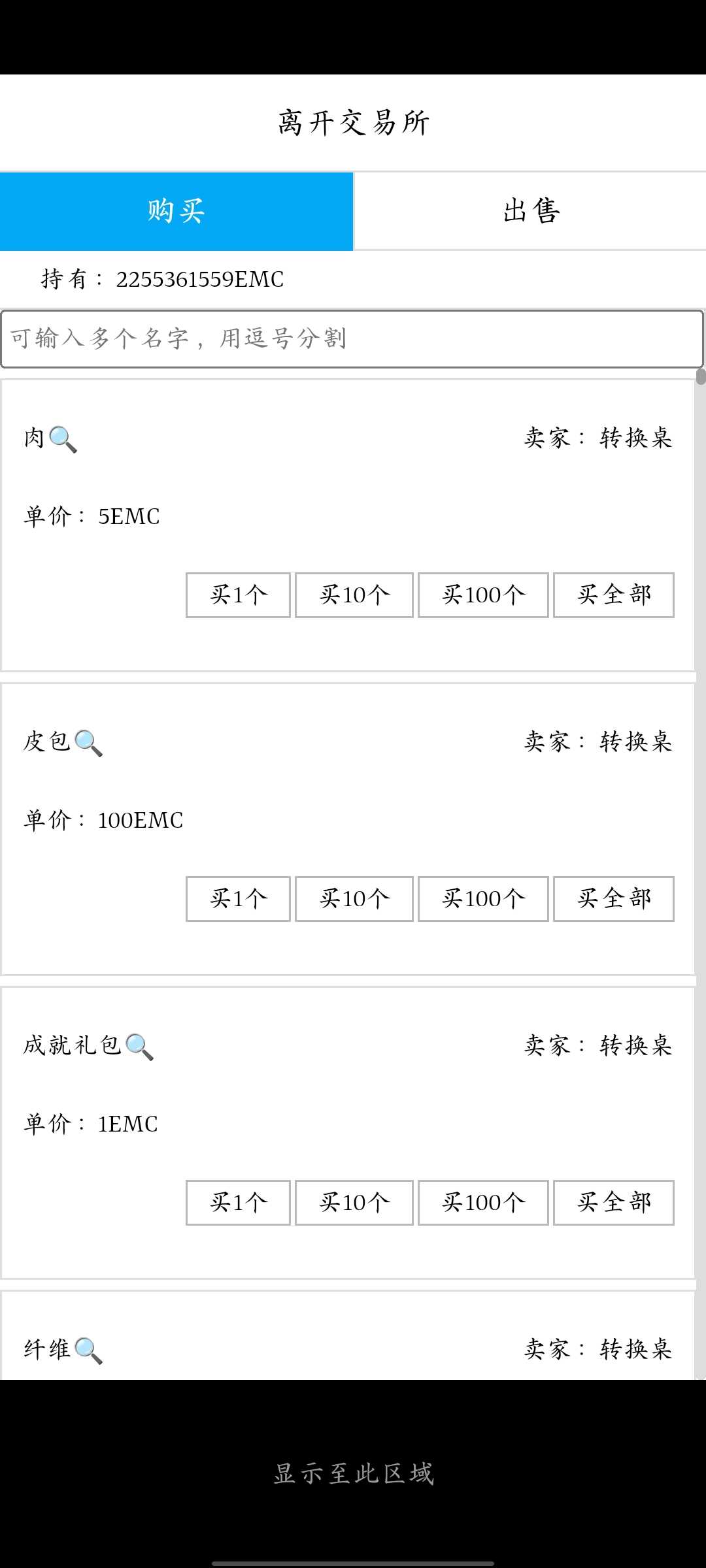Buy 1 肉 with 买1个
Screen dimensions: 706x1568
click(238, 595)
